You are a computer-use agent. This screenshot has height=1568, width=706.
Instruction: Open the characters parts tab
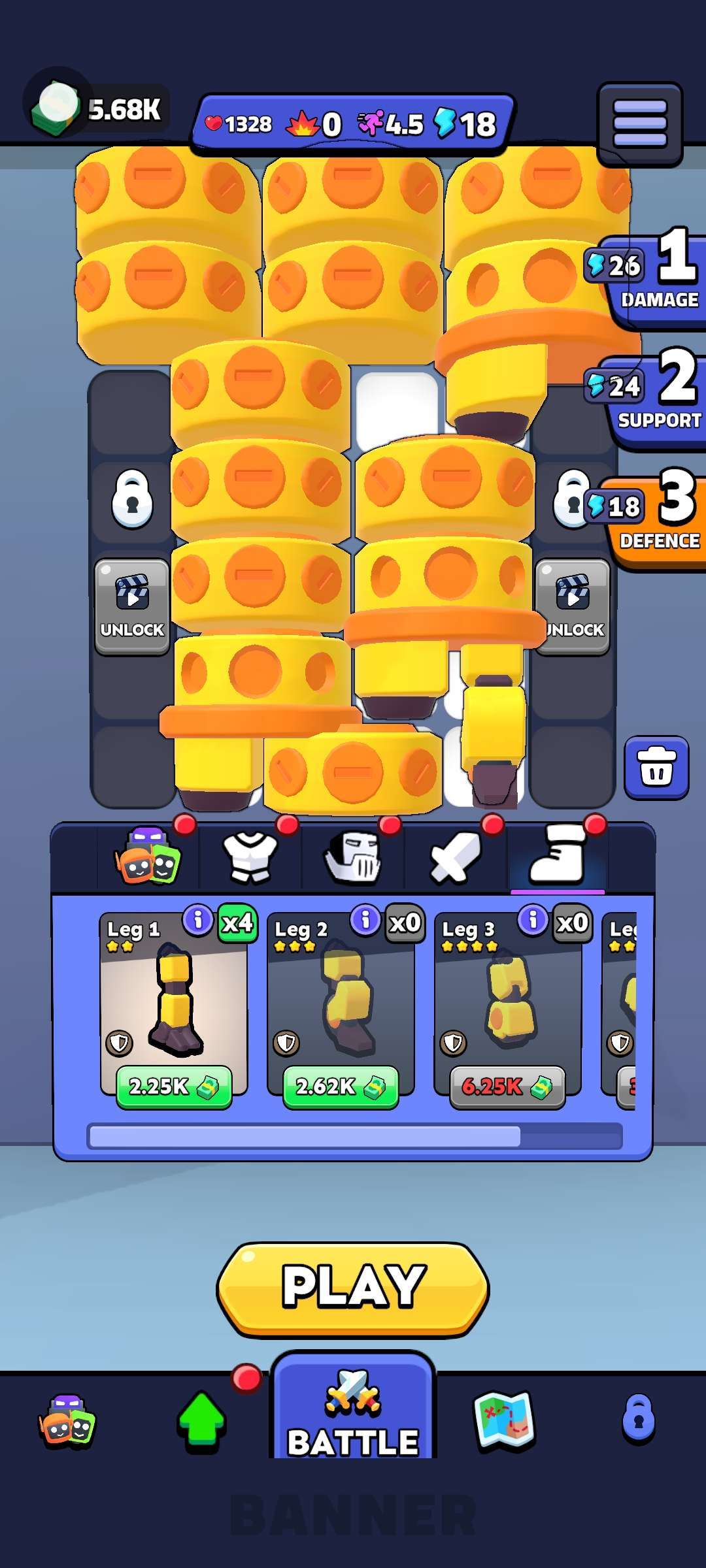(148, 857)
